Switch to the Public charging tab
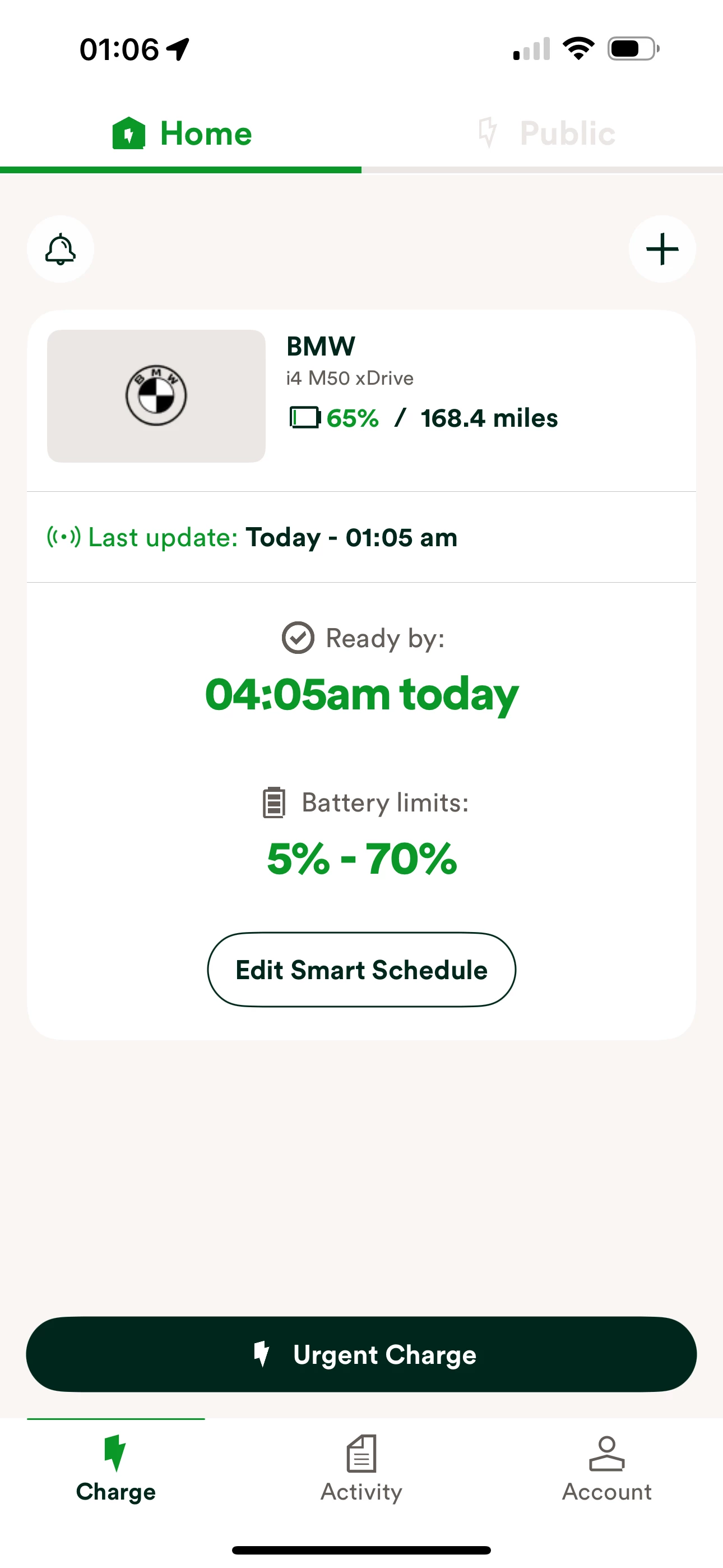 click(545, 133)
